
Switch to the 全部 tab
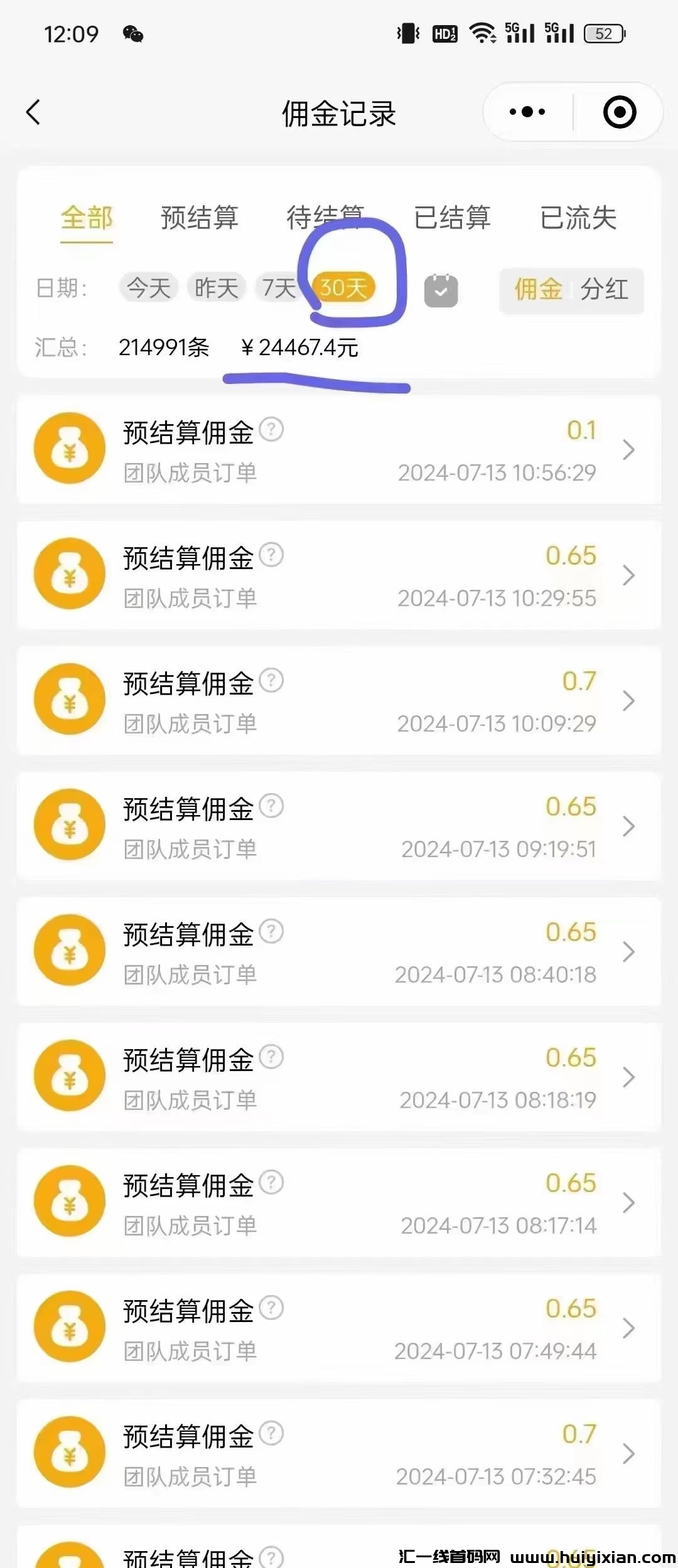[x=87, y=218]
